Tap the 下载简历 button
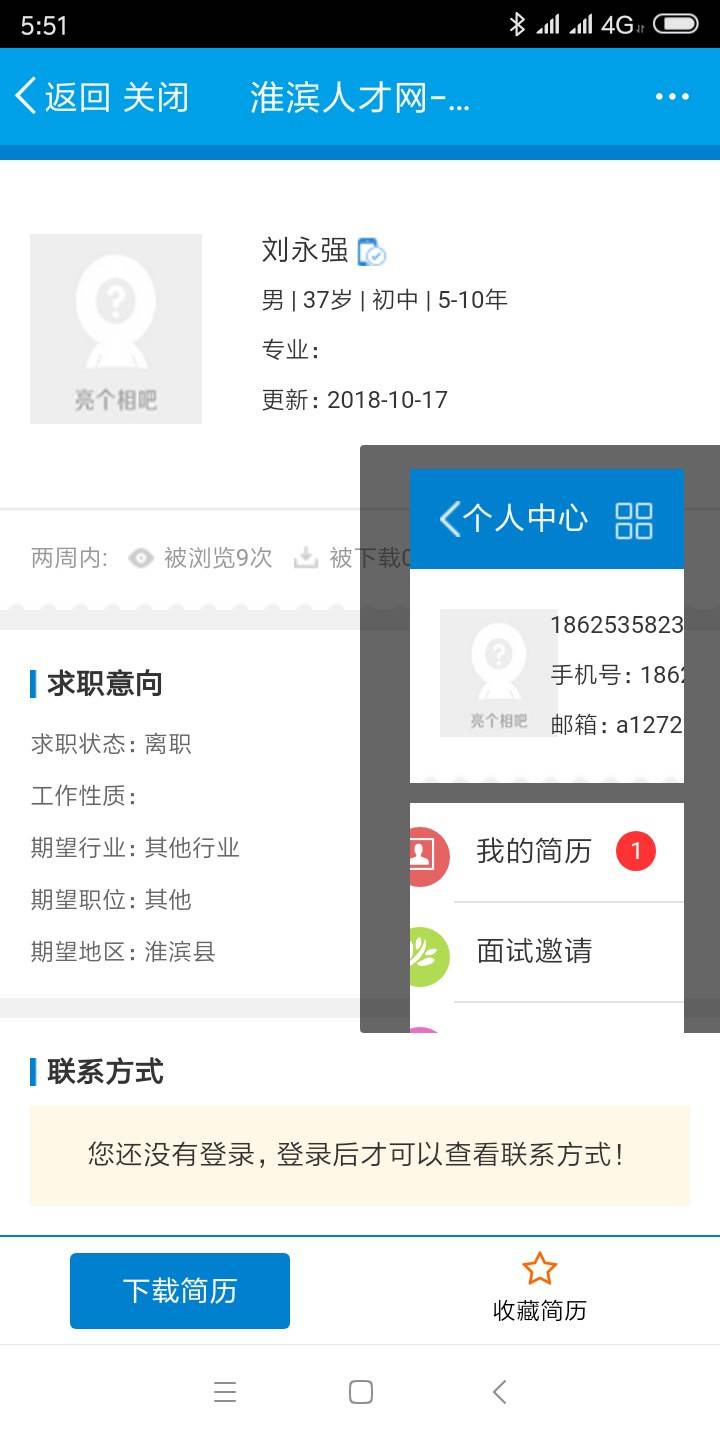This screenshot has height=1440, width=720. [x=180, y=1291]
